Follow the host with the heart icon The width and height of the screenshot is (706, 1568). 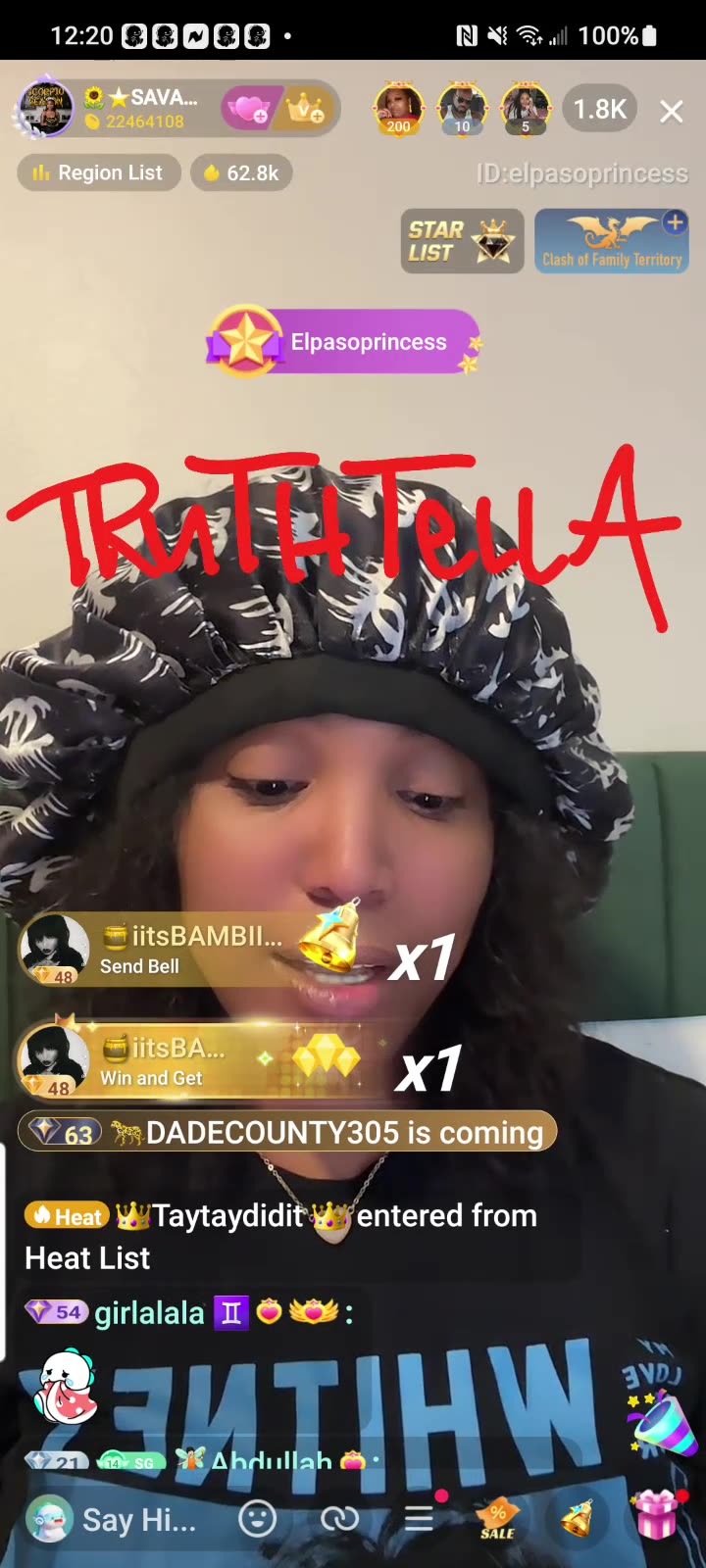(250, 110)
